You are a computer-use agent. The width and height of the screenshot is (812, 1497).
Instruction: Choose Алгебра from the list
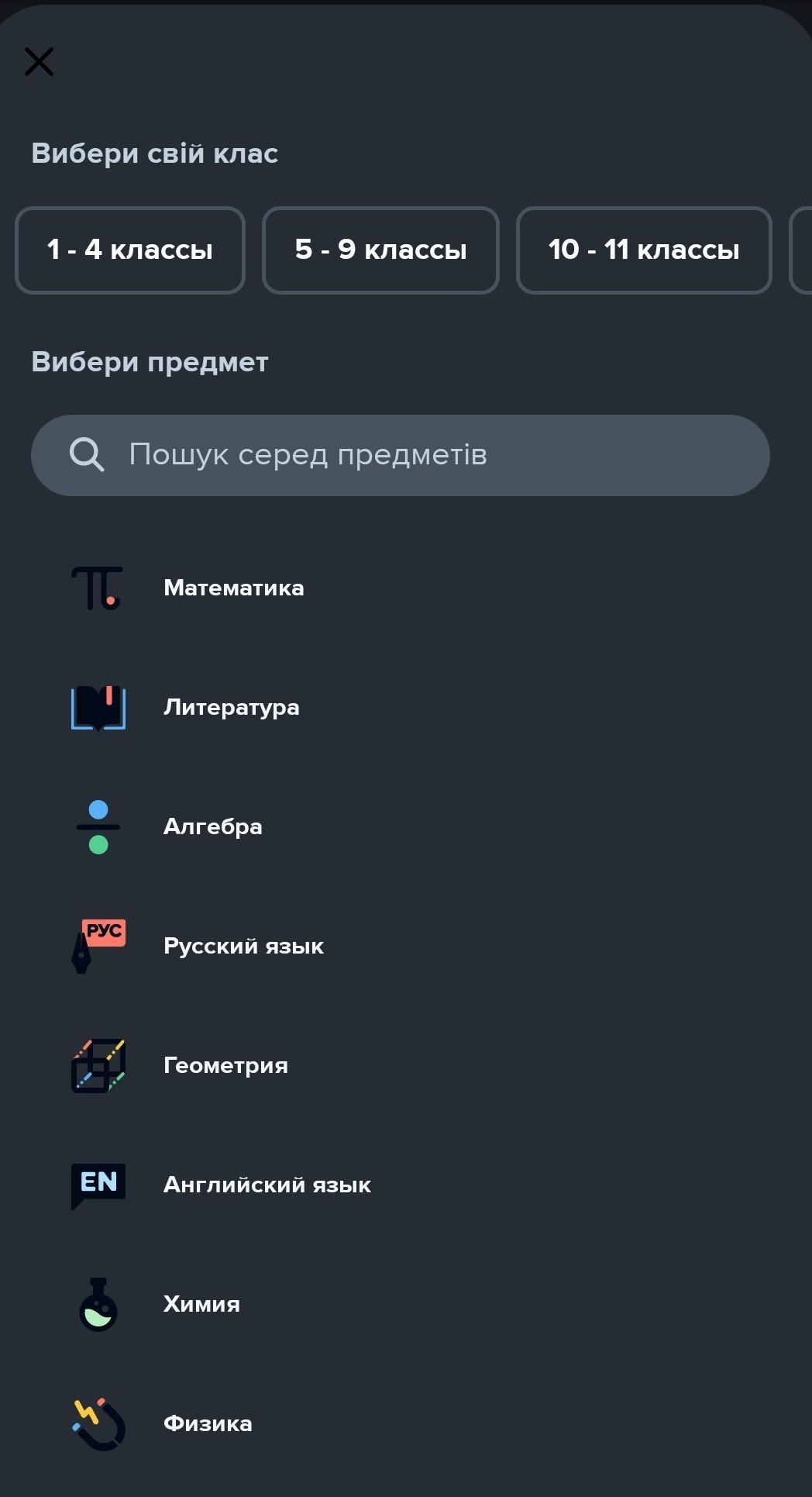pyautogui.click(x=212, y=826)
